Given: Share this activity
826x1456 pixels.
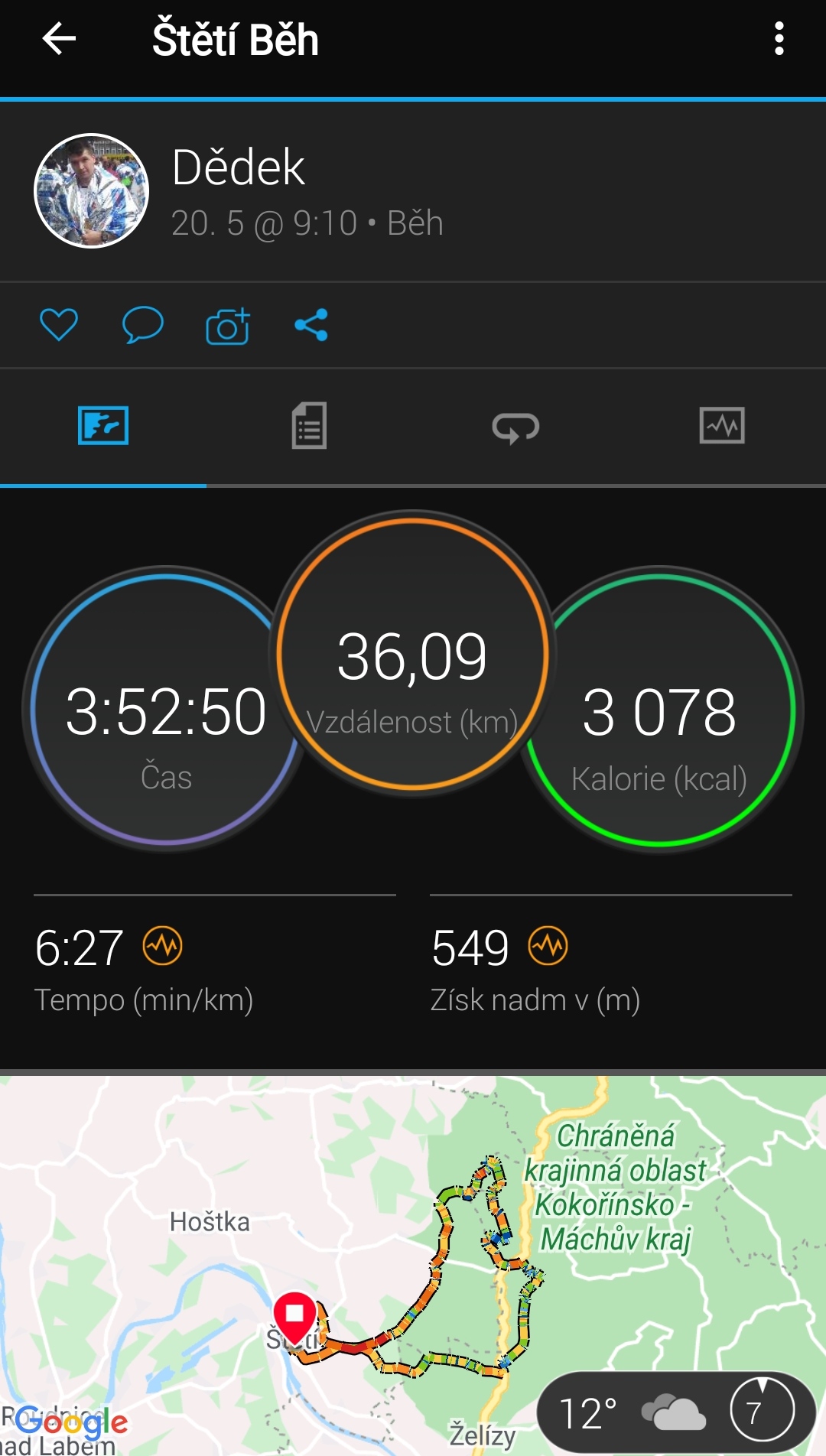Looking at the screenshot, I should pos(311,325).
